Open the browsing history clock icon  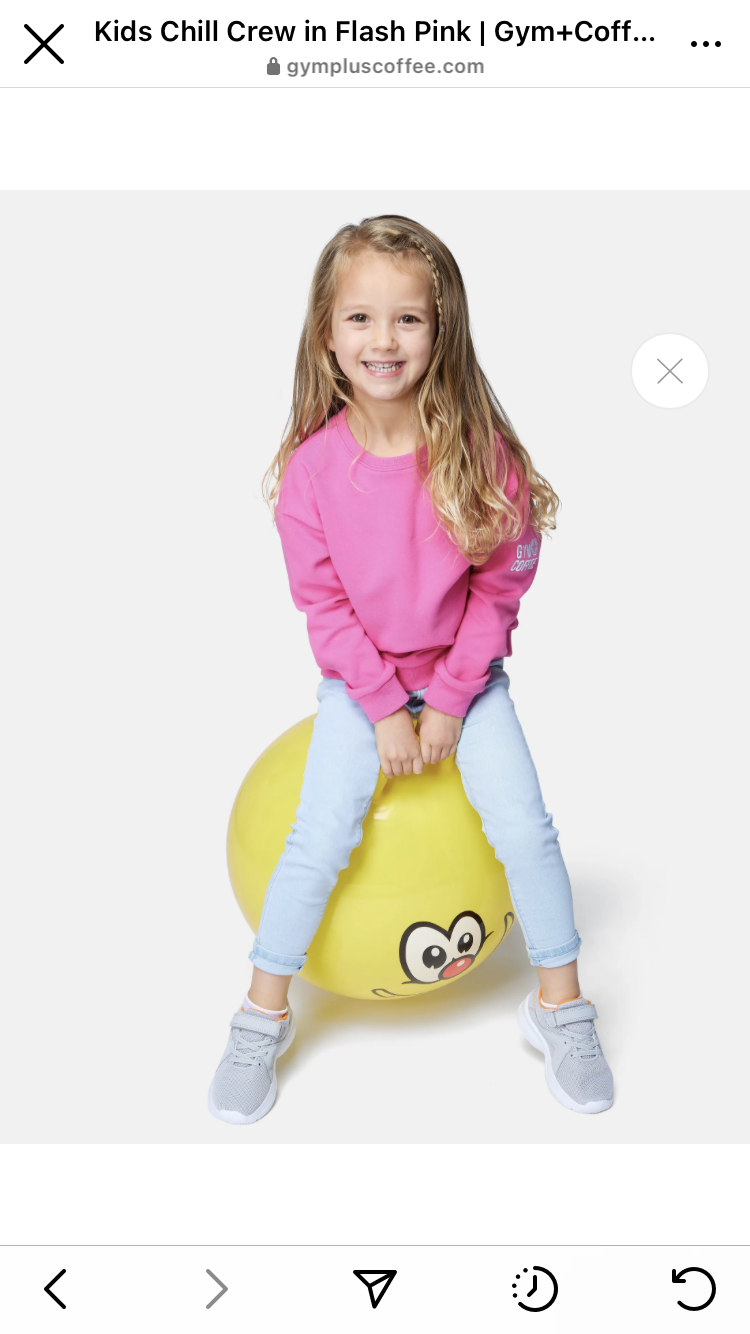click(534, 1288)
